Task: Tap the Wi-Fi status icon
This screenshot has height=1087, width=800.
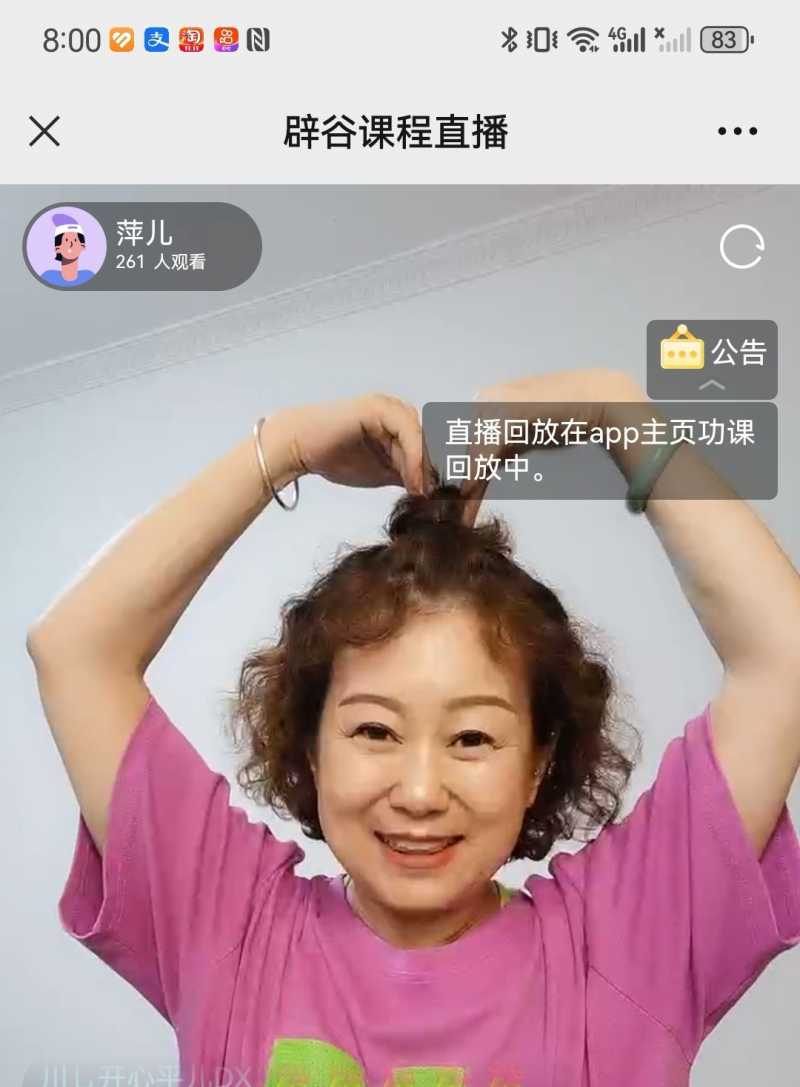Action: 580,37
